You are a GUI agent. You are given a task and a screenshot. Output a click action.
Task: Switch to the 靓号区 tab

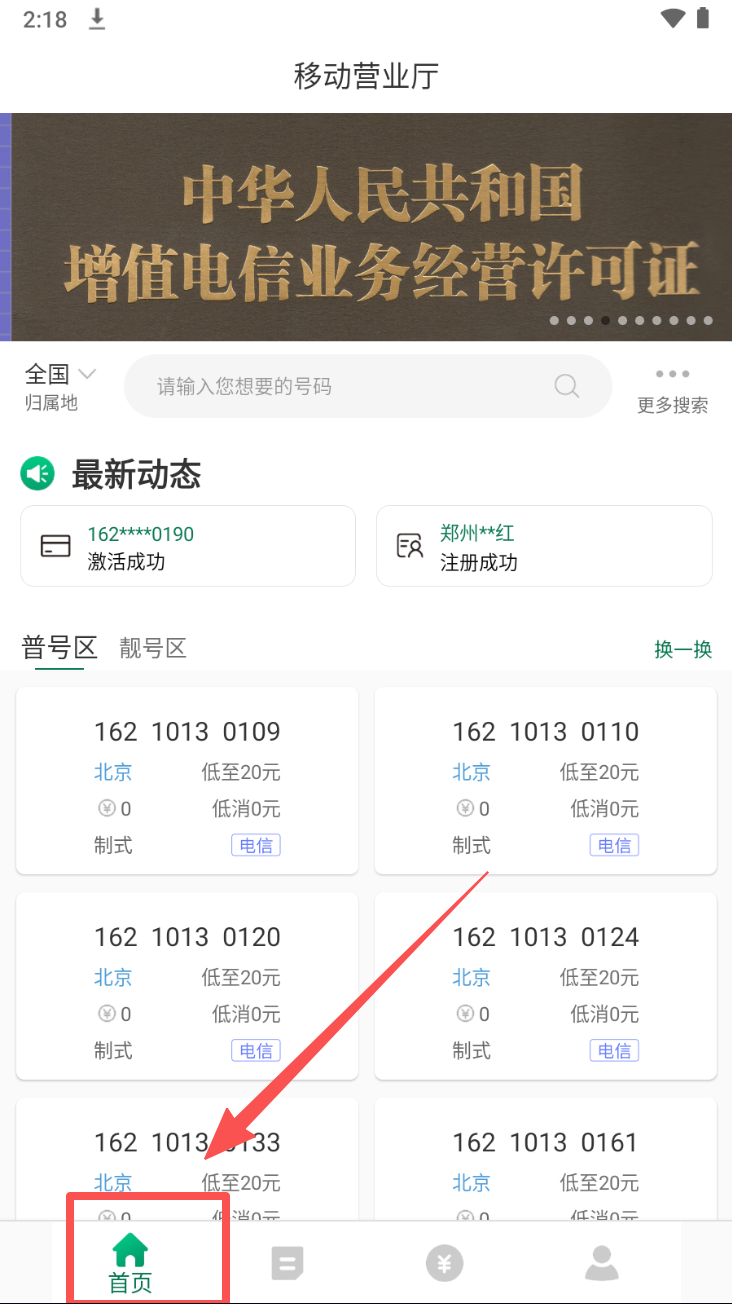pyautogui.click(x=153, y=648)
